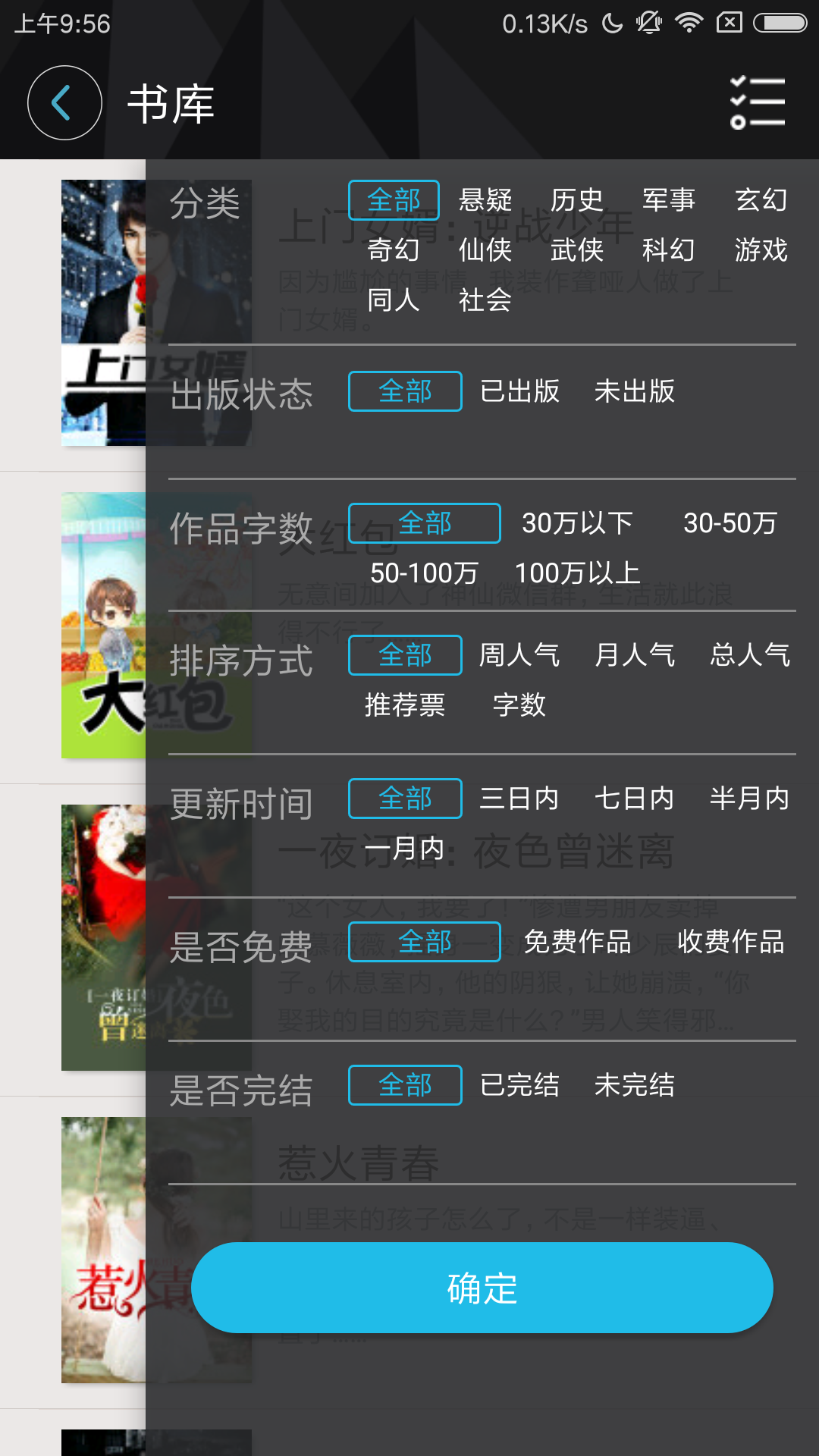Tap the 确定 confirm button
Screen dimensions: 819x1456
tap(483, 1286)
